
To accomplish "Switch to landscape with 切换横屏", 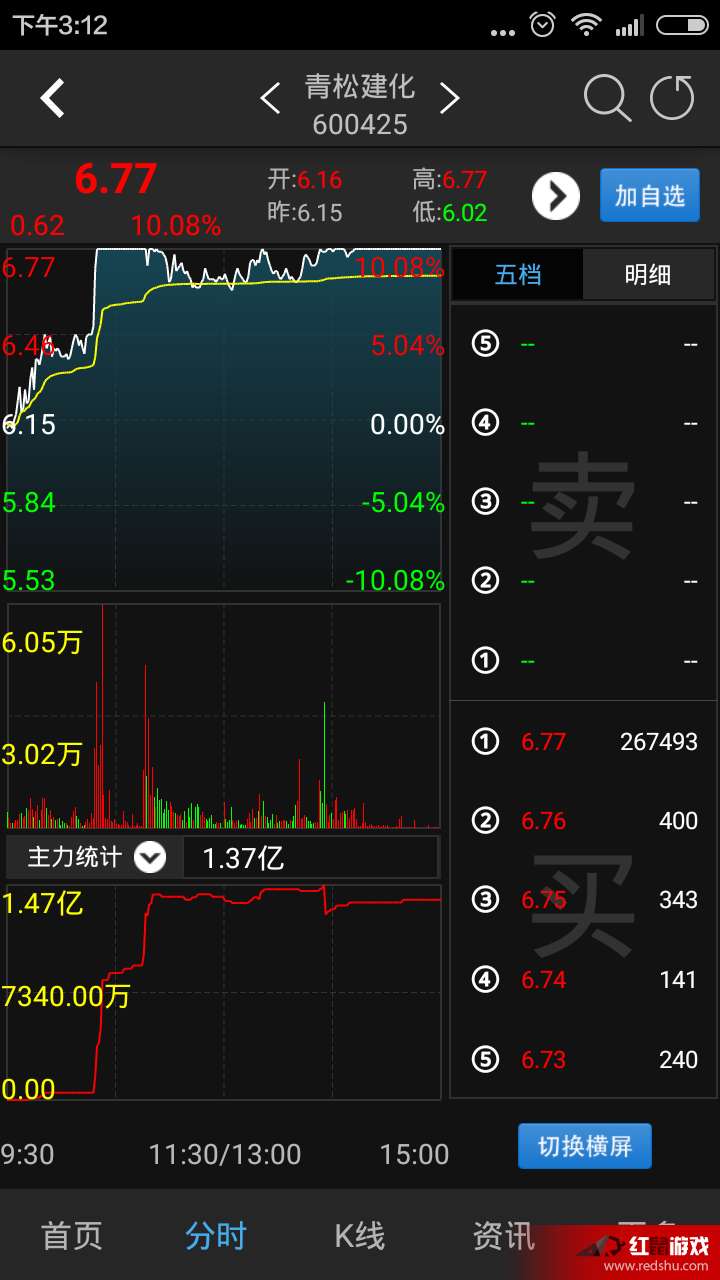I will coord(584,1146).
